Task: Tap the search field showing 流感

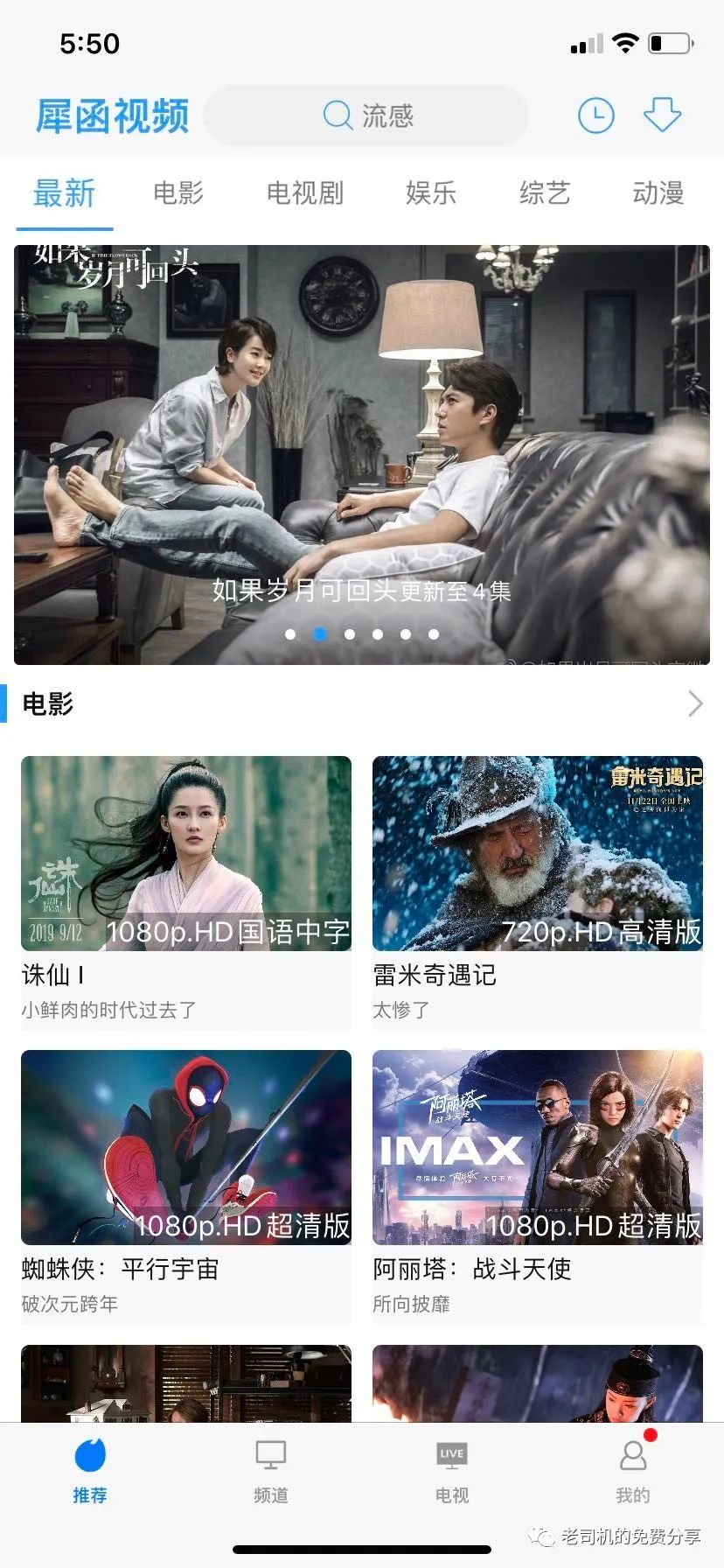Action: [x=385, y=115]
